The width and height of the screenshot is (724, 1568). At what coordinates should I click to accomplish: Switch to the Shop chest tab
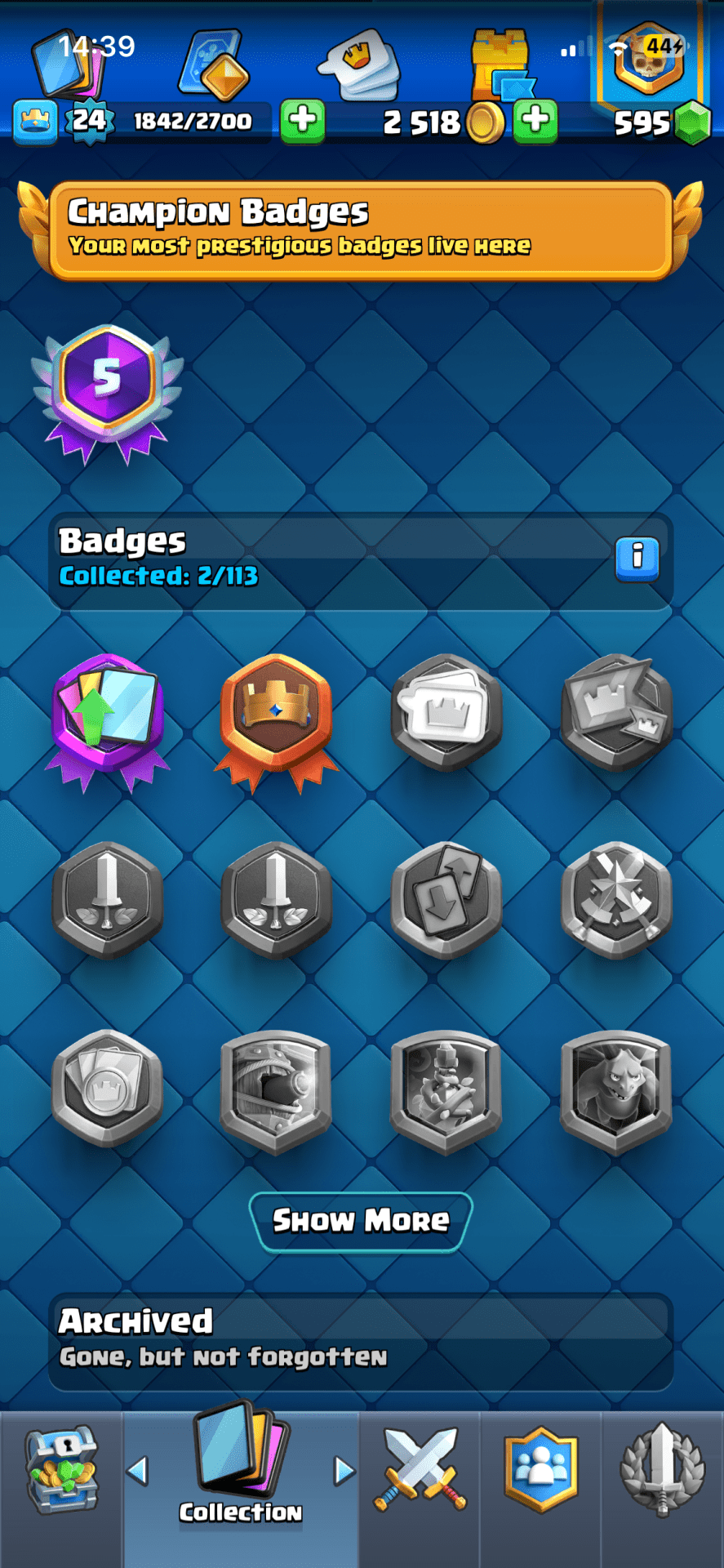[x=61, y=1470]
